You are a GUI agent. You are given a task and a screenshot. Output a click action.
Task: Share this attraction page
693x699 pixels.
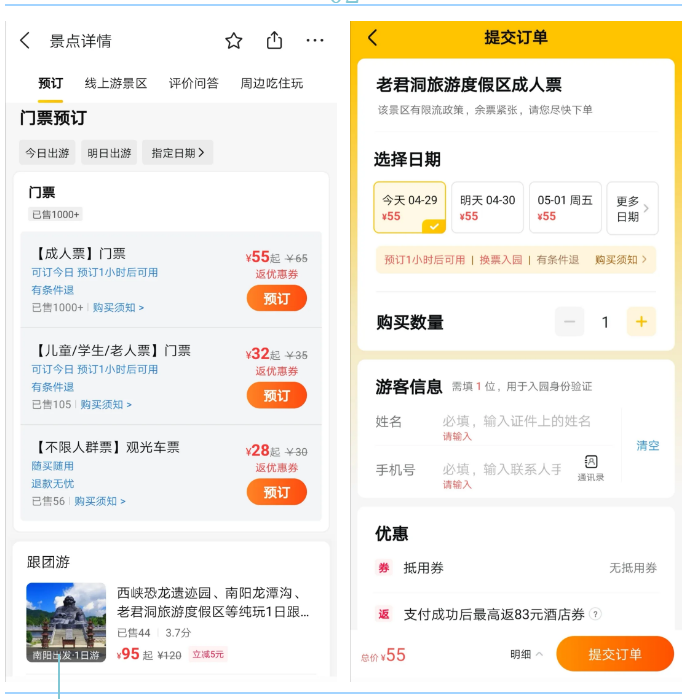click(274, 41)
